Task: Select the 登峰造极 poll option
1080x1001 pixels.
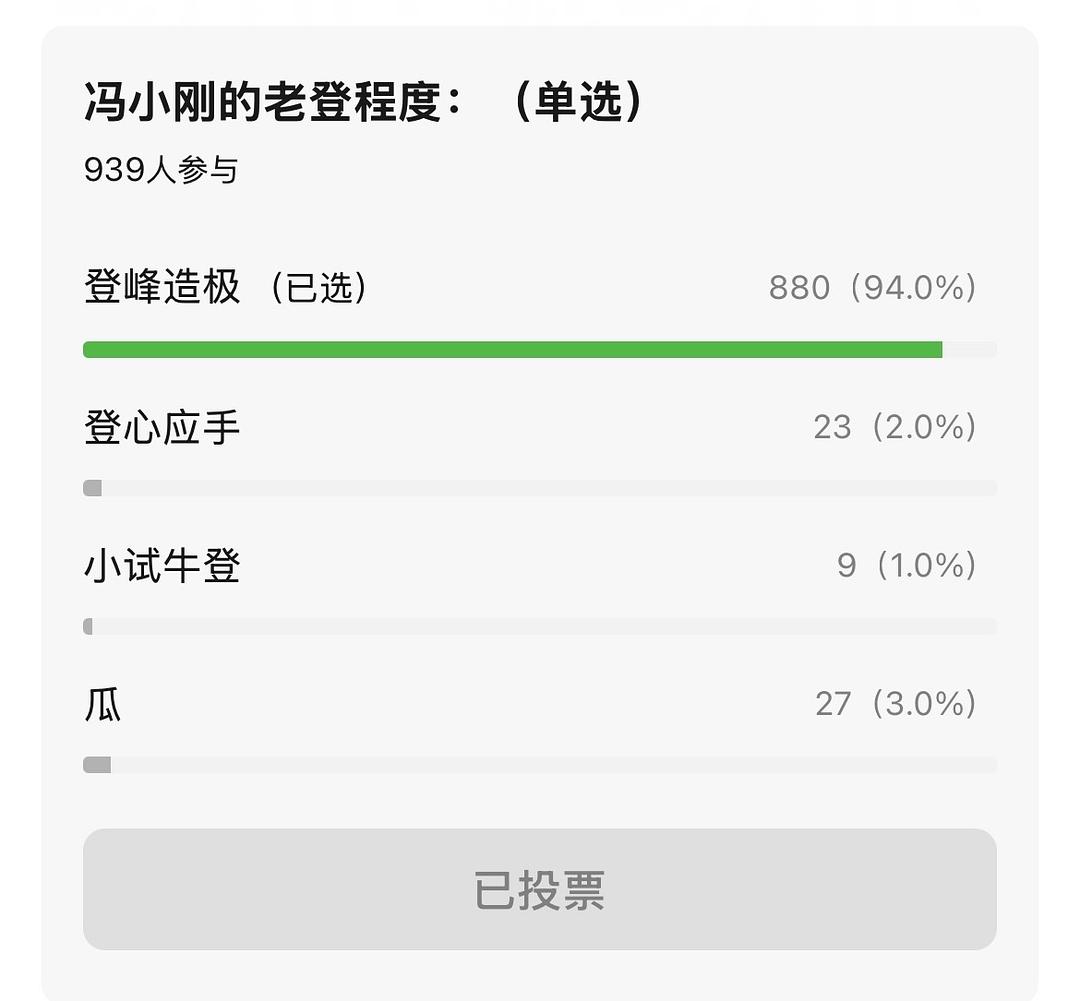Action: click(x=162, y=288)
